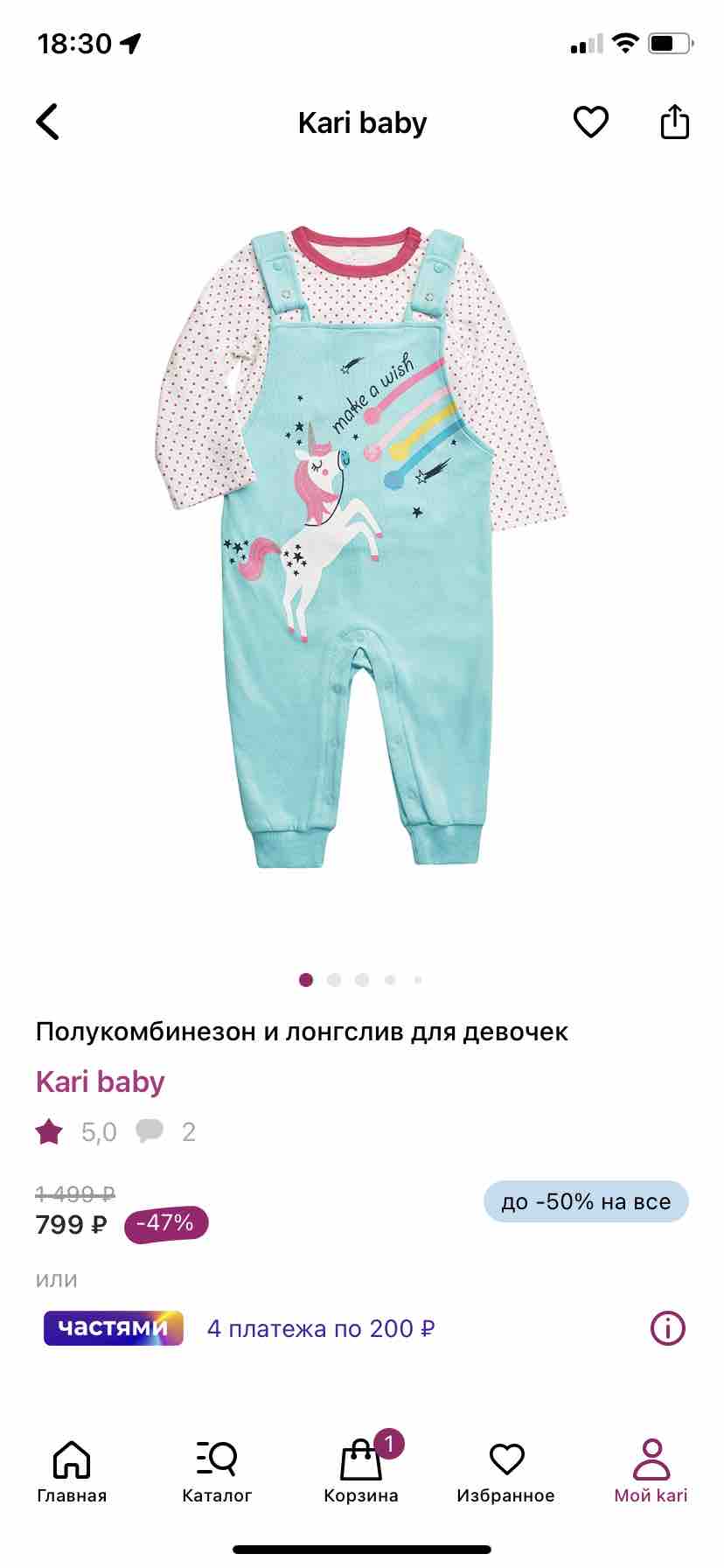The image size is (724, 1568).
Task: Open the «до -50% на все» promo chip
Action: (x=586, y=1201)
